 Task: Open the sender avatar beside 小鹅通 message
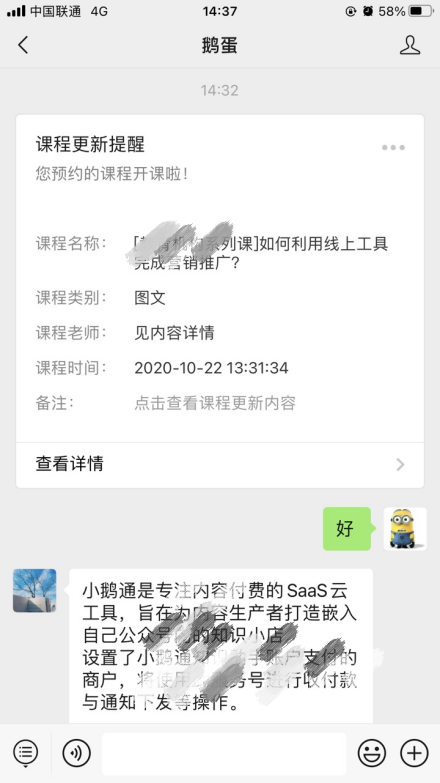pos(34,590)
